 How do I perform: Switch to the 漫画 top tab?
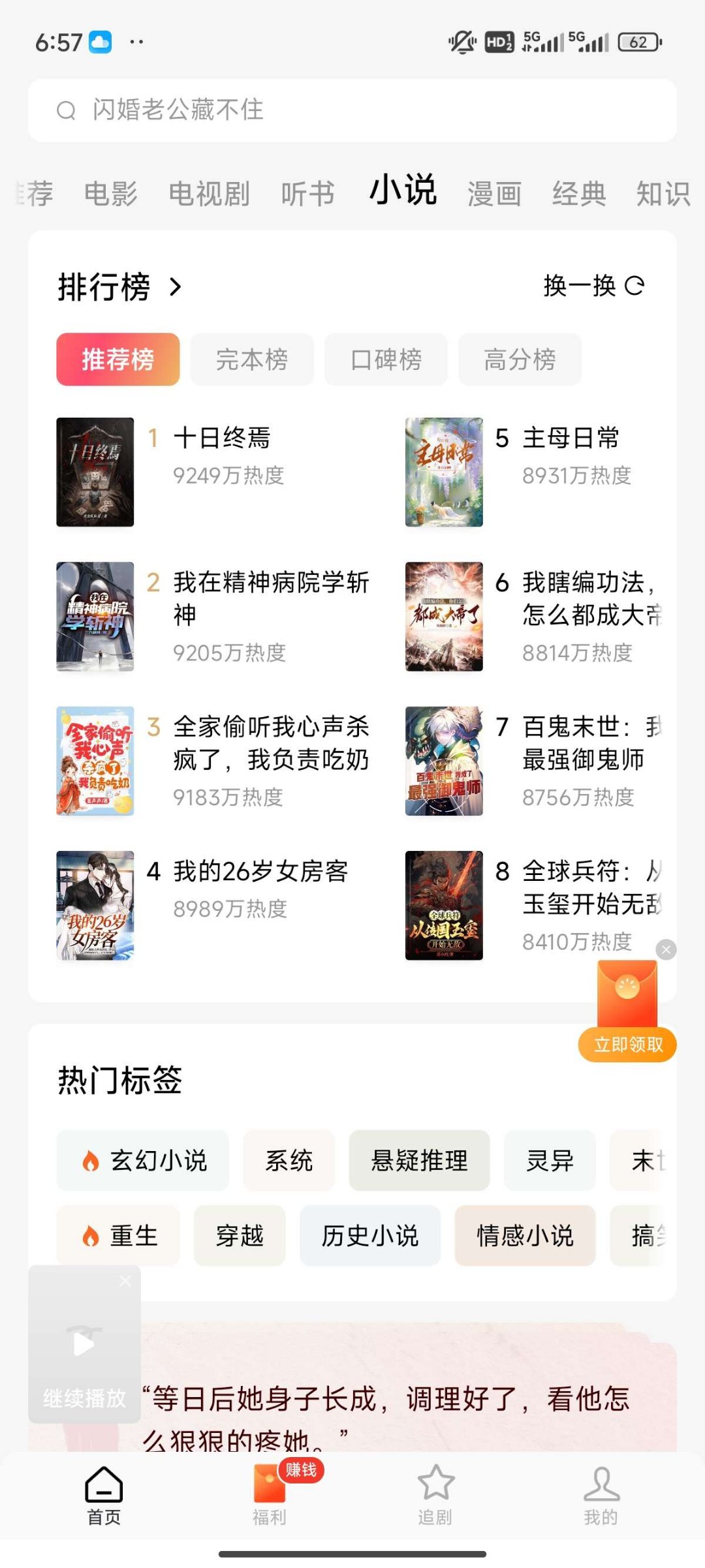(494, 194)
